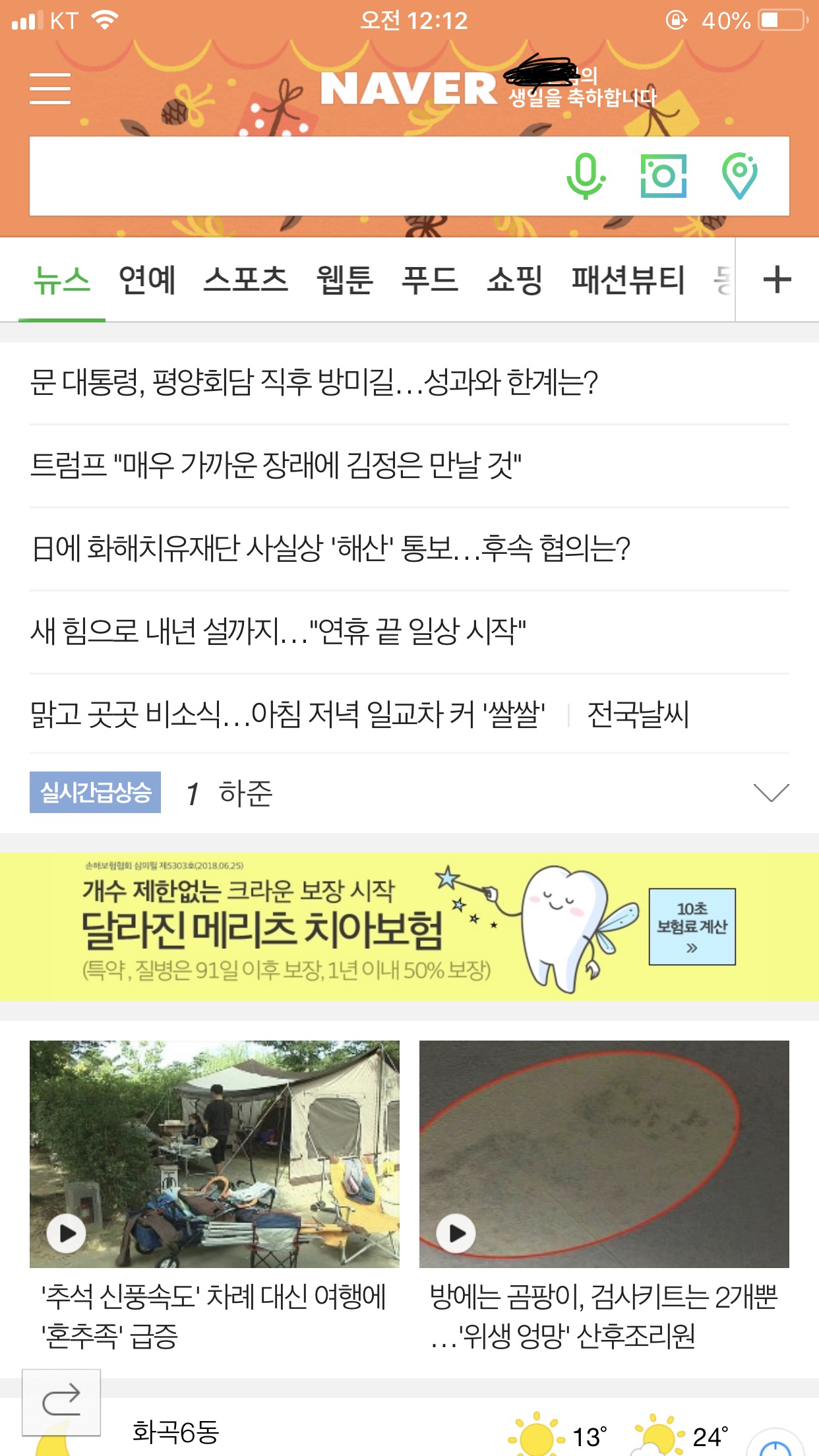Open the location pin search
819x1456 pixels.
739,176
